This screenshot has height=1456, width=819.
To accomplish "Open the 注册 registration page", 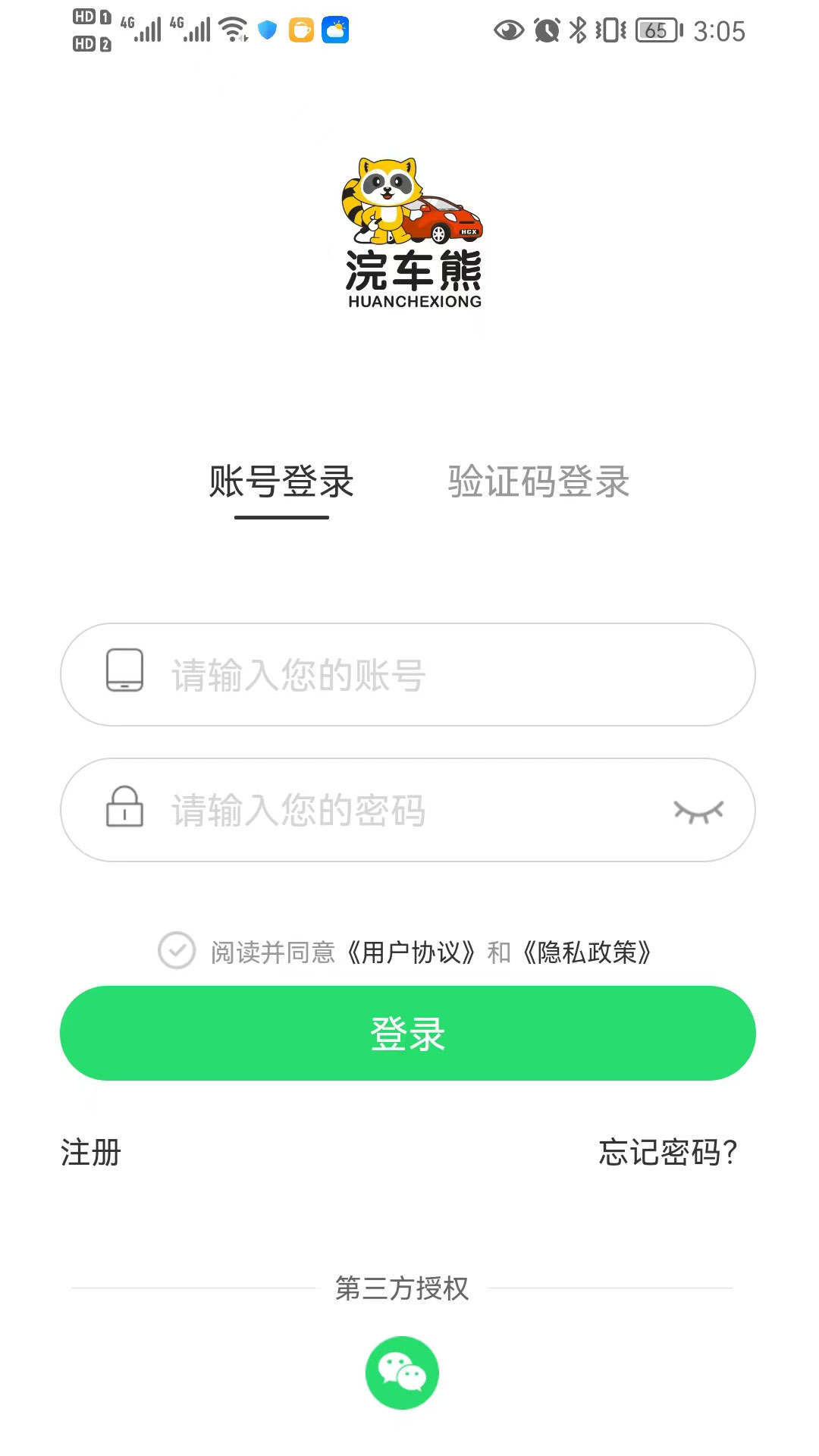I will (88, 1152).
